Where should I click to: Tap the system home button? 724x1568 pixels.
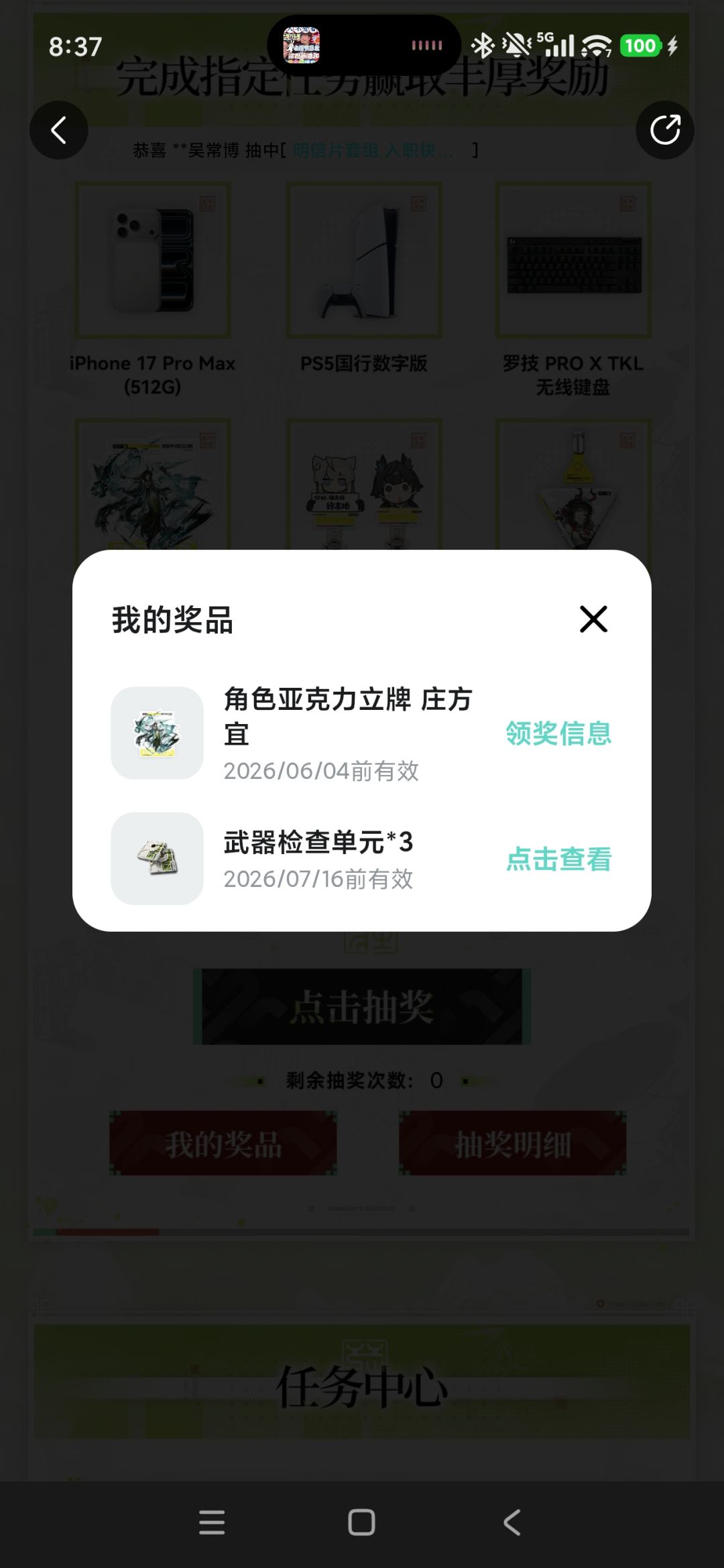pyautogui.click(x=361, y=1522)
